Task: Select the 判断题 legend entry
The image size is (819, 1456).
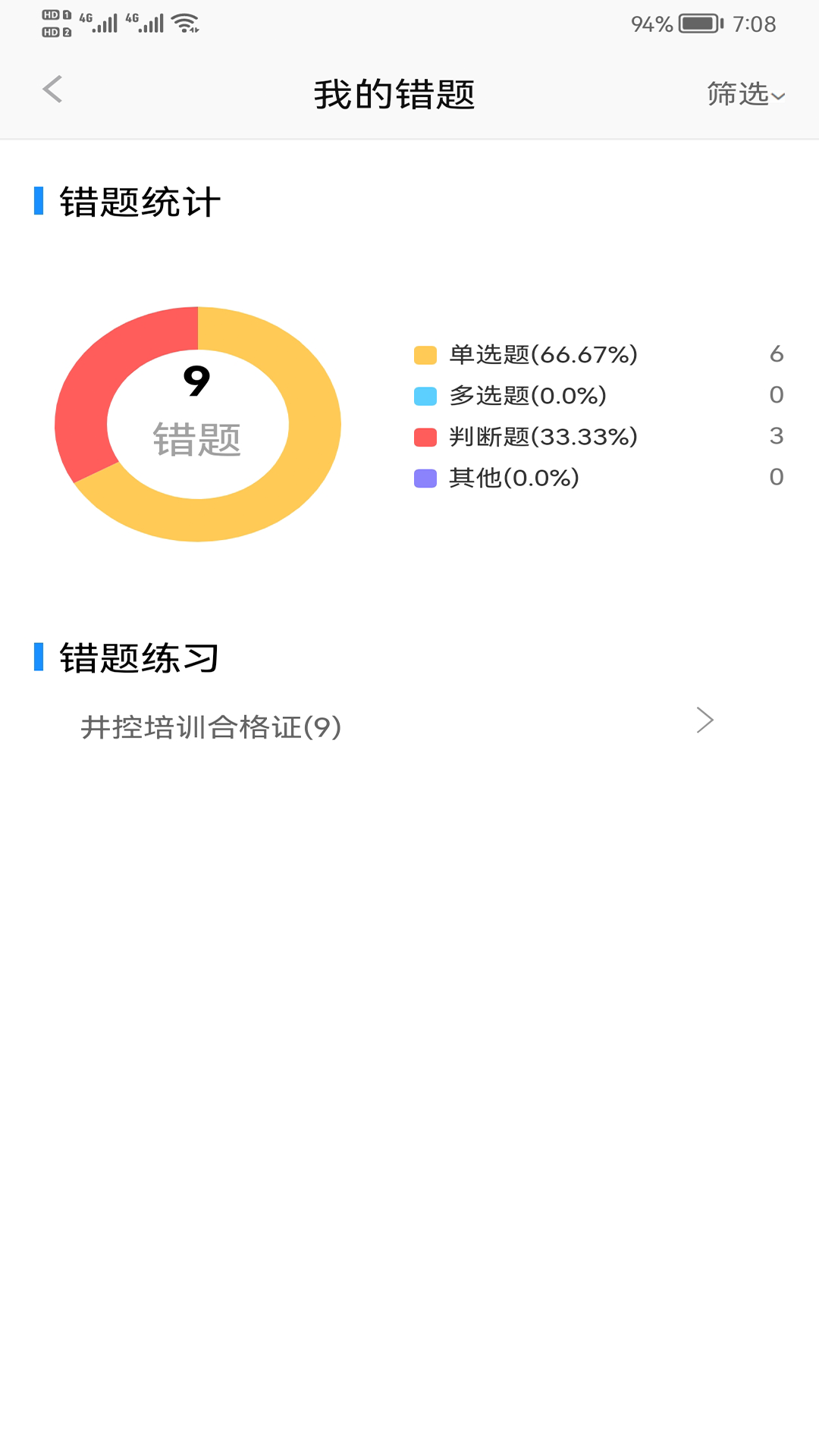Action: [x=541, y=436]
